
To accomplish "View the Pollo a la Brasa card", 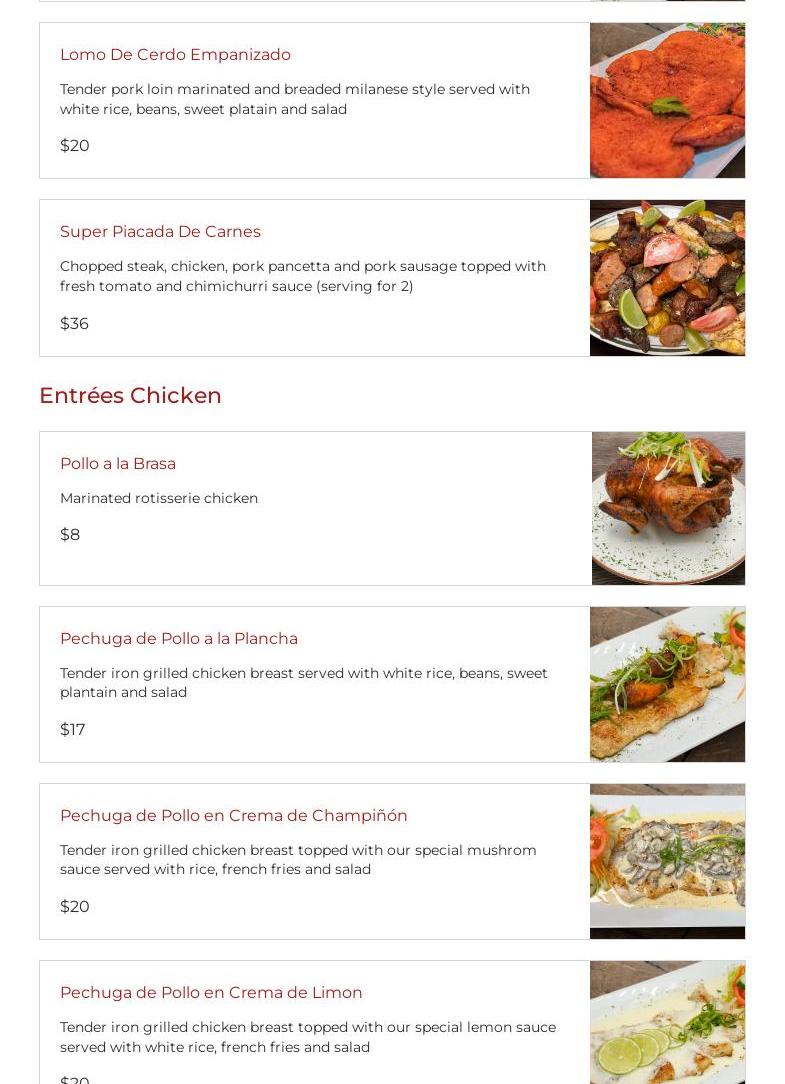I will (x=118, y=464).
